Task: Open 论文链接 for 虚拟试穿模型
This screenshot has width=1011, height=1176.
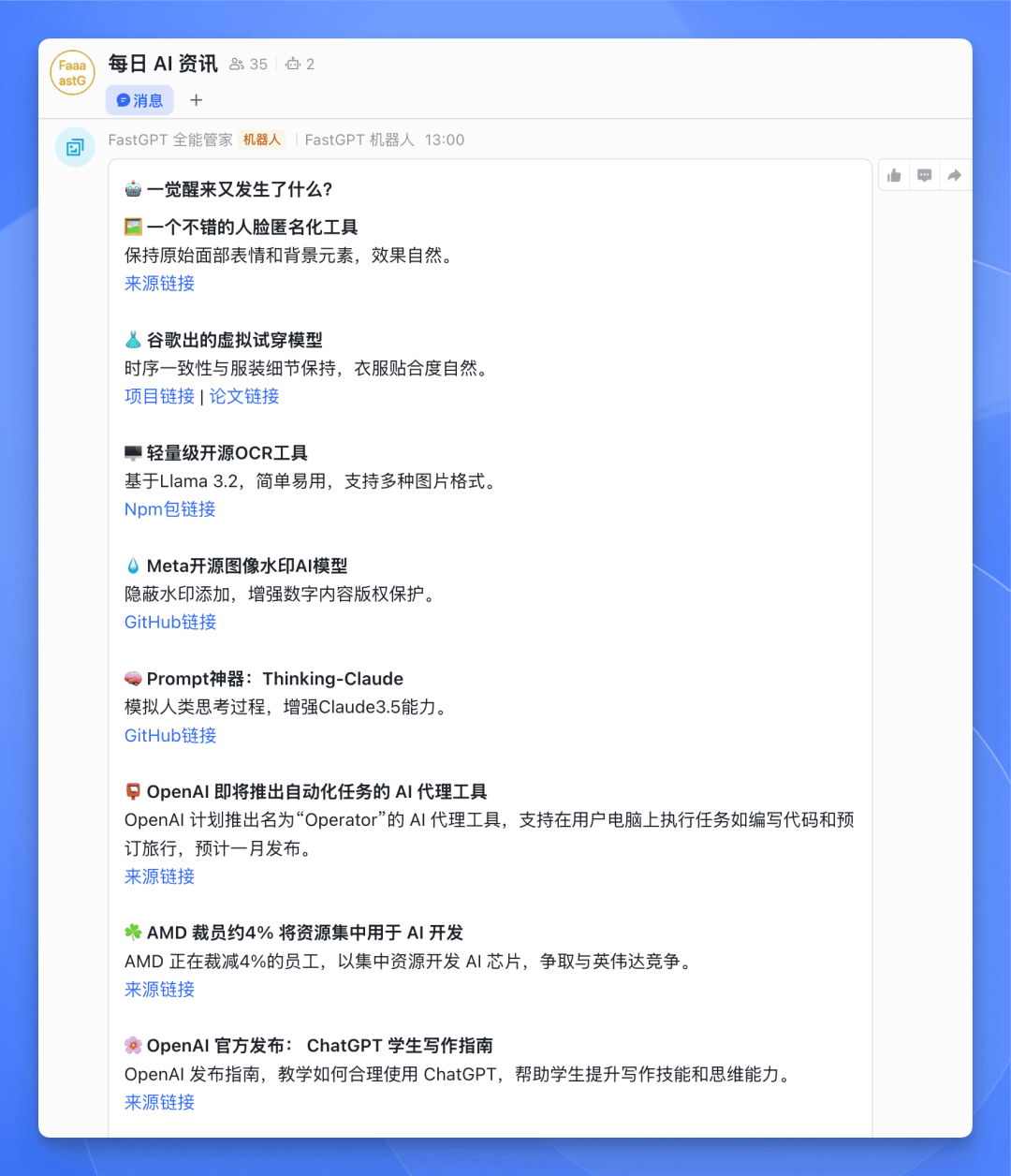Action: [x=243, y=396]
